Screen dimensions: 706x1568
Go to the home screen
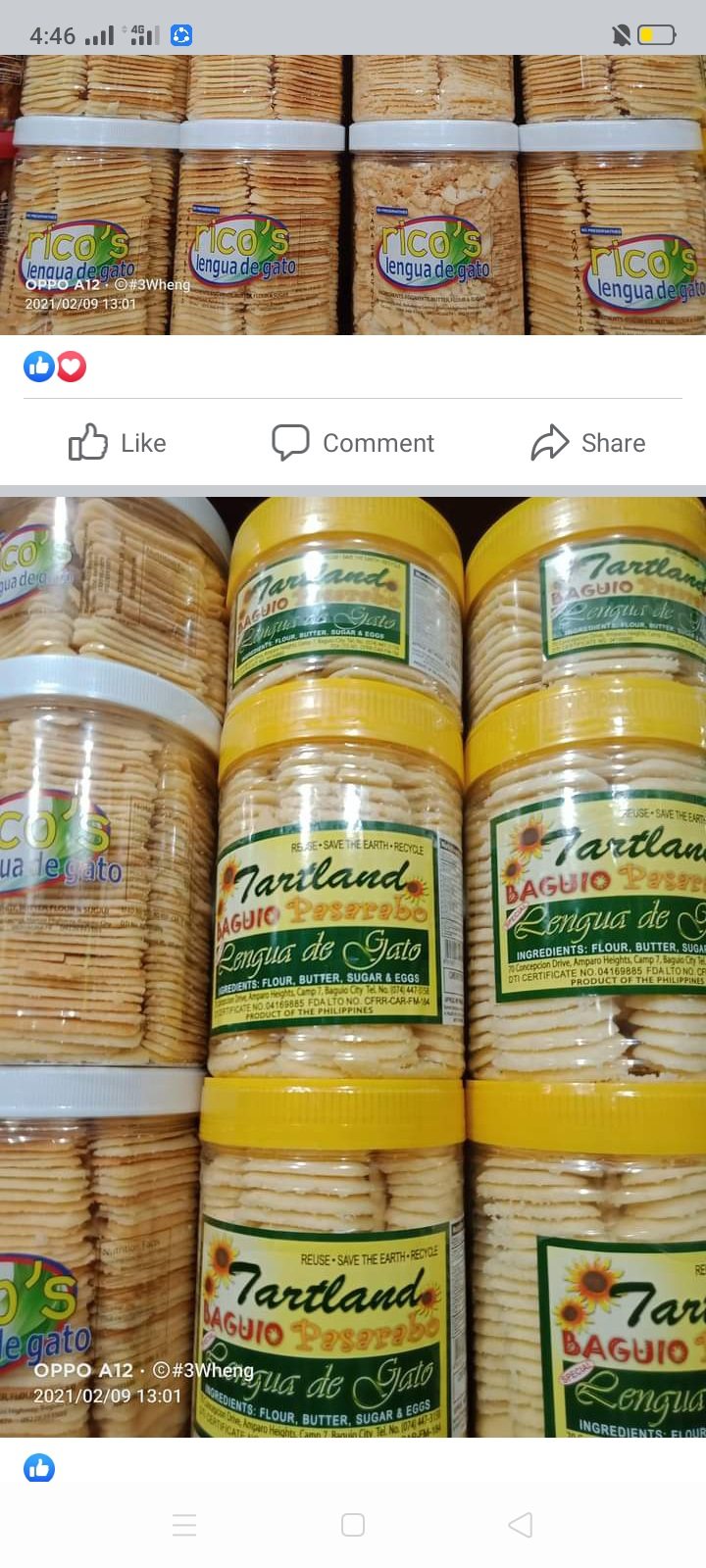point(353,1525)
